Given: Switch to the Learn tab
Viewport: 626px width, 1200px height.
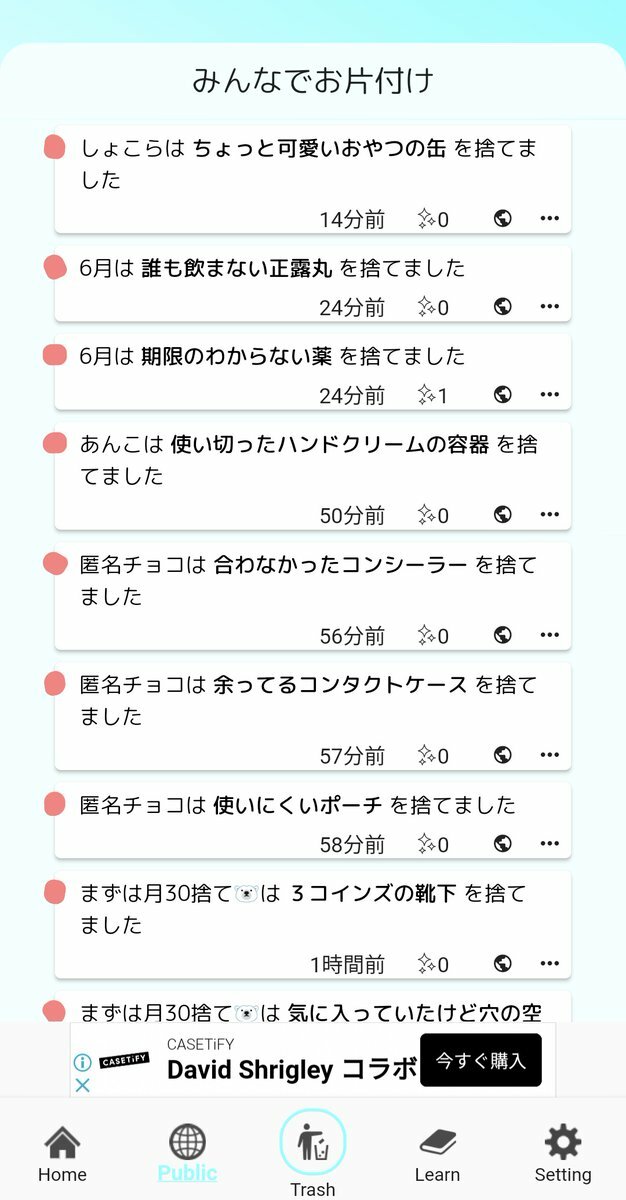Looking at the screenshot, I should (x=437, y=1155).
